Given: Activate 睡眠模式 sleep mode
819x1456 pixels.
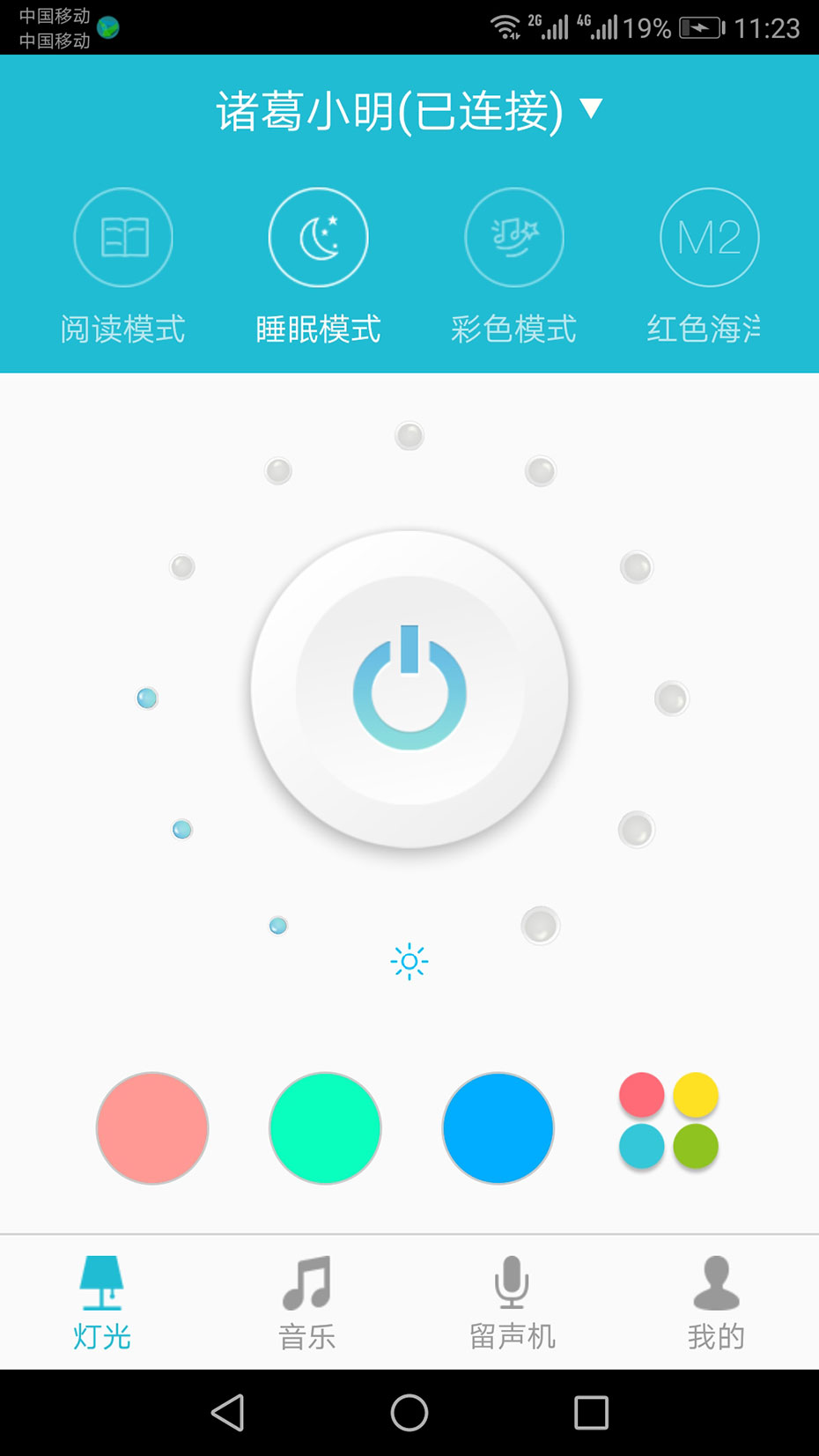Looking at the screenshot, I should 318,238.
